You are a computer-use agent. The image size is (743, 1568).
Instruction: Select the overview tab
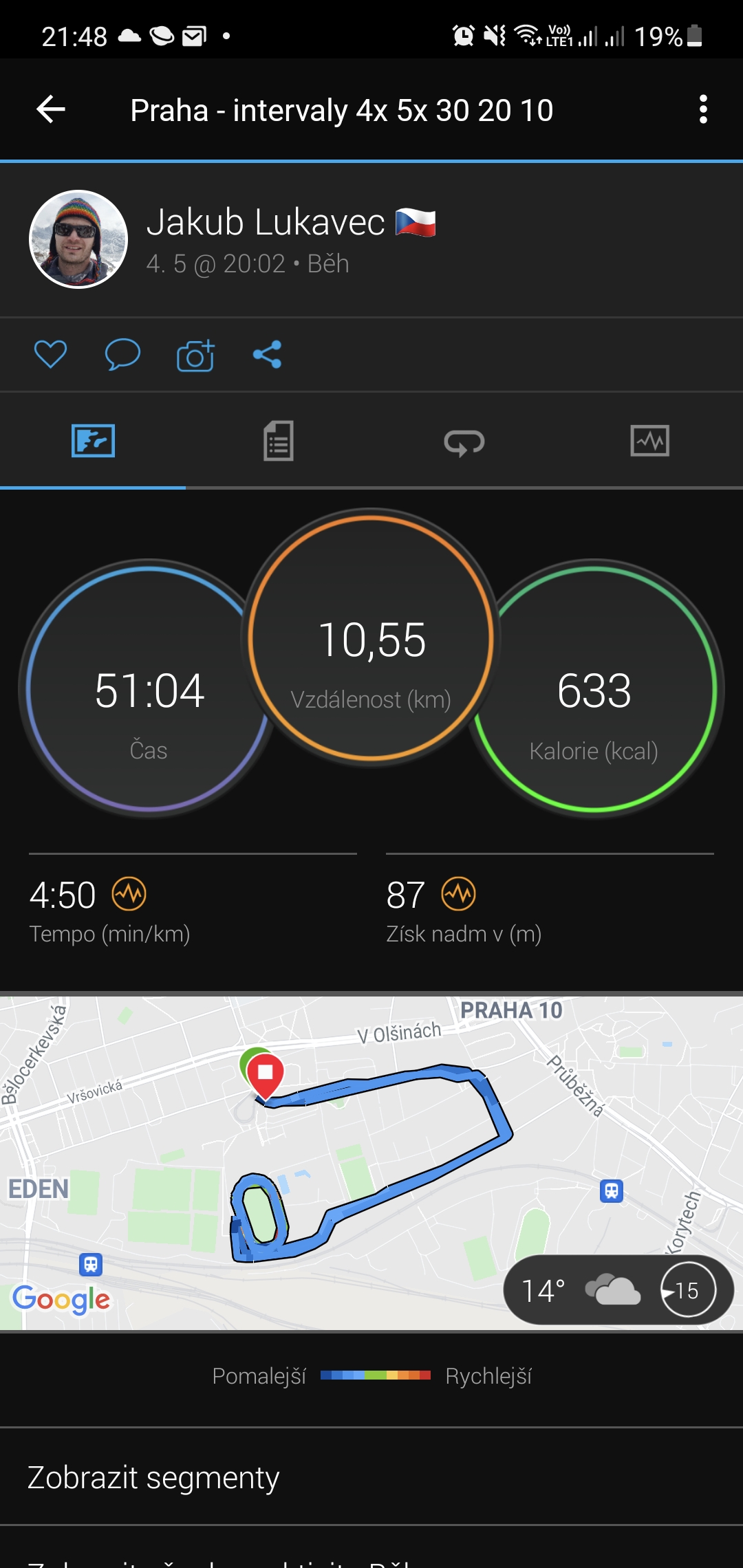pos(93,441)
